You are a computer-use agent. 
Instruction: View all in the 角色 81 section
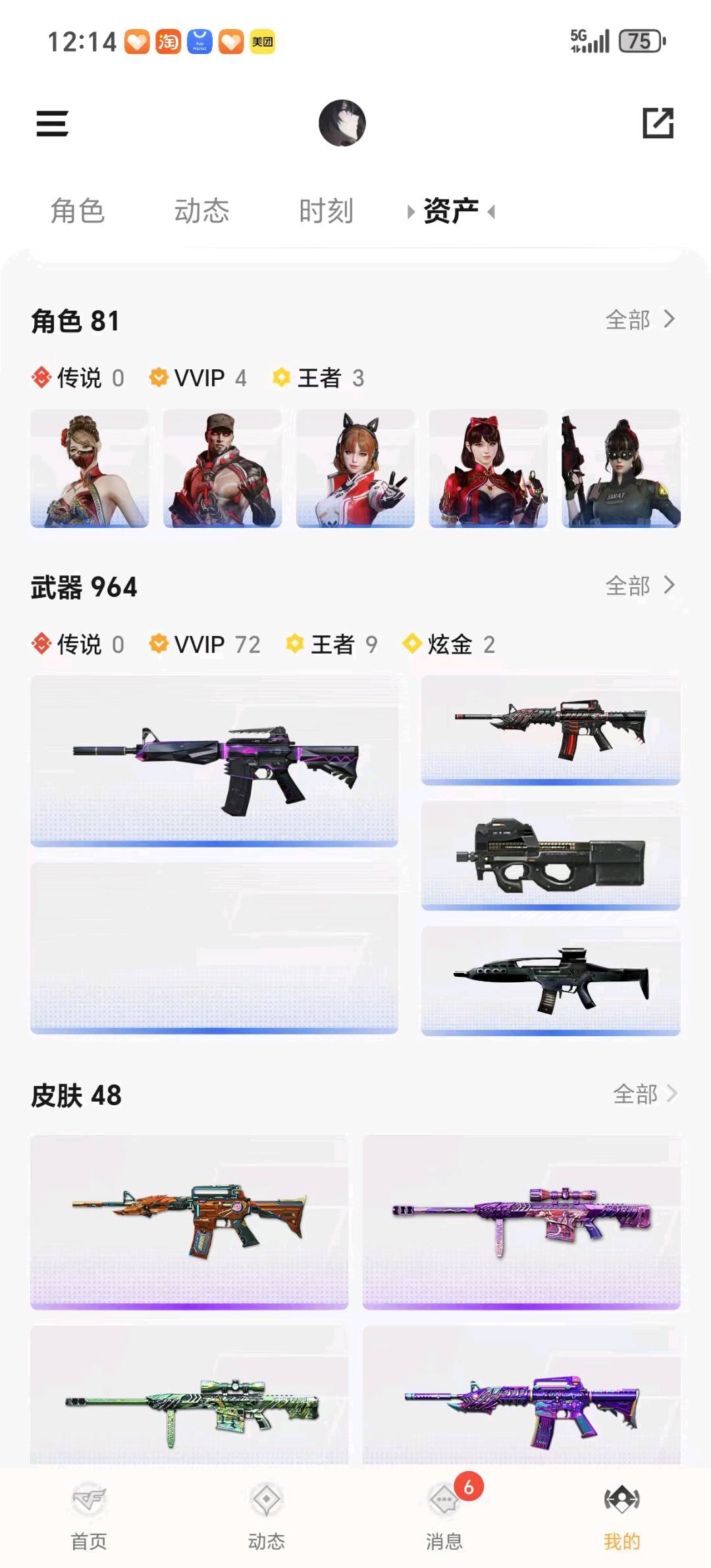(x=639, y=320)
